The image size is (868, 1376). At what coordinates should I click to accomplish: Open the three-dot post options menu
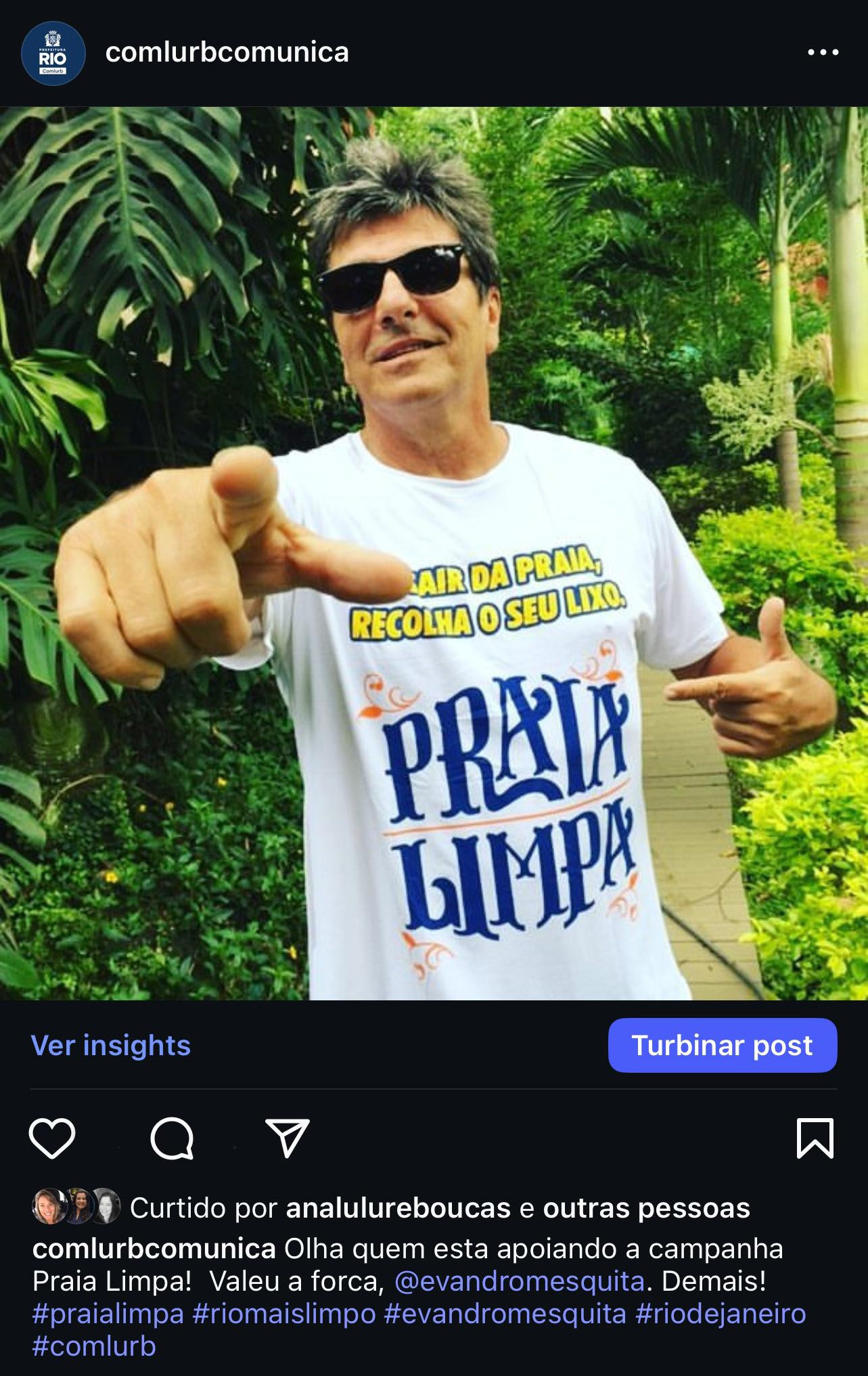click(823, 53)
